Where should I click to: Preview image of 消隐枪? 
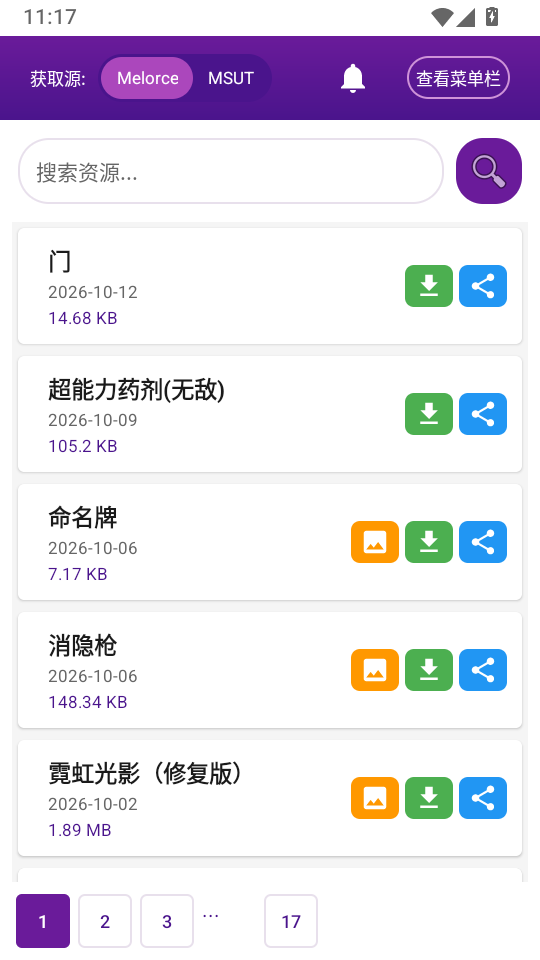[x=375, y=670]
